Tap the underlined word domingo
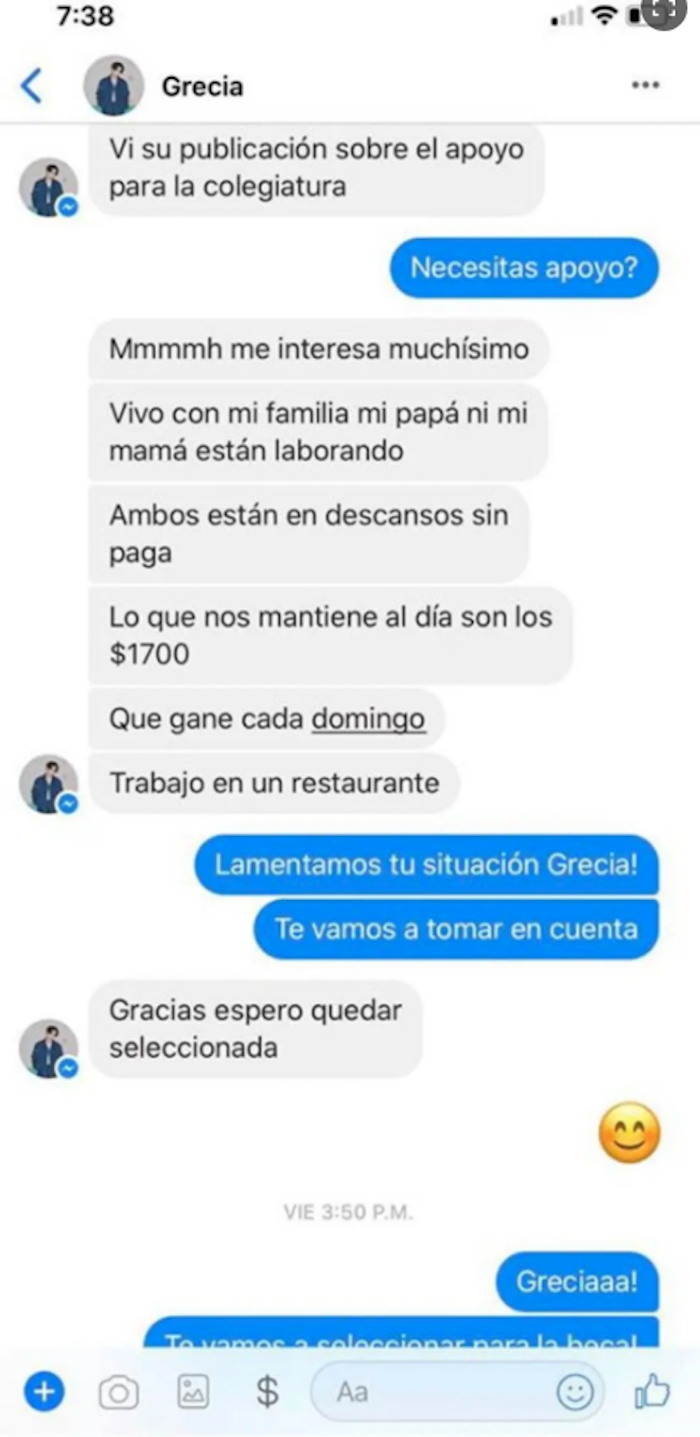The image size is (700, 1437). (x=368, y=719)
